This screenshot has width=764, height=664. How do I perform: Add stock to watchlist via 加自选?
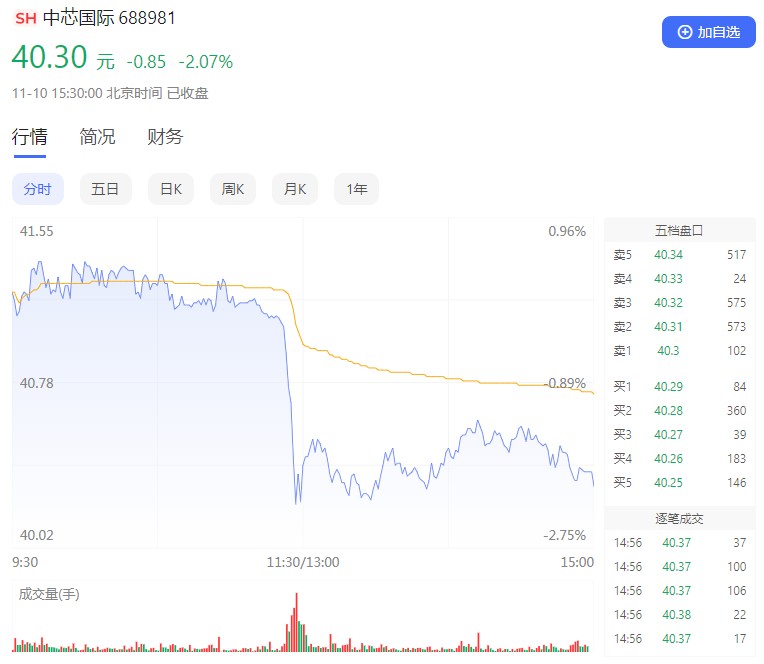coord(708,32)
